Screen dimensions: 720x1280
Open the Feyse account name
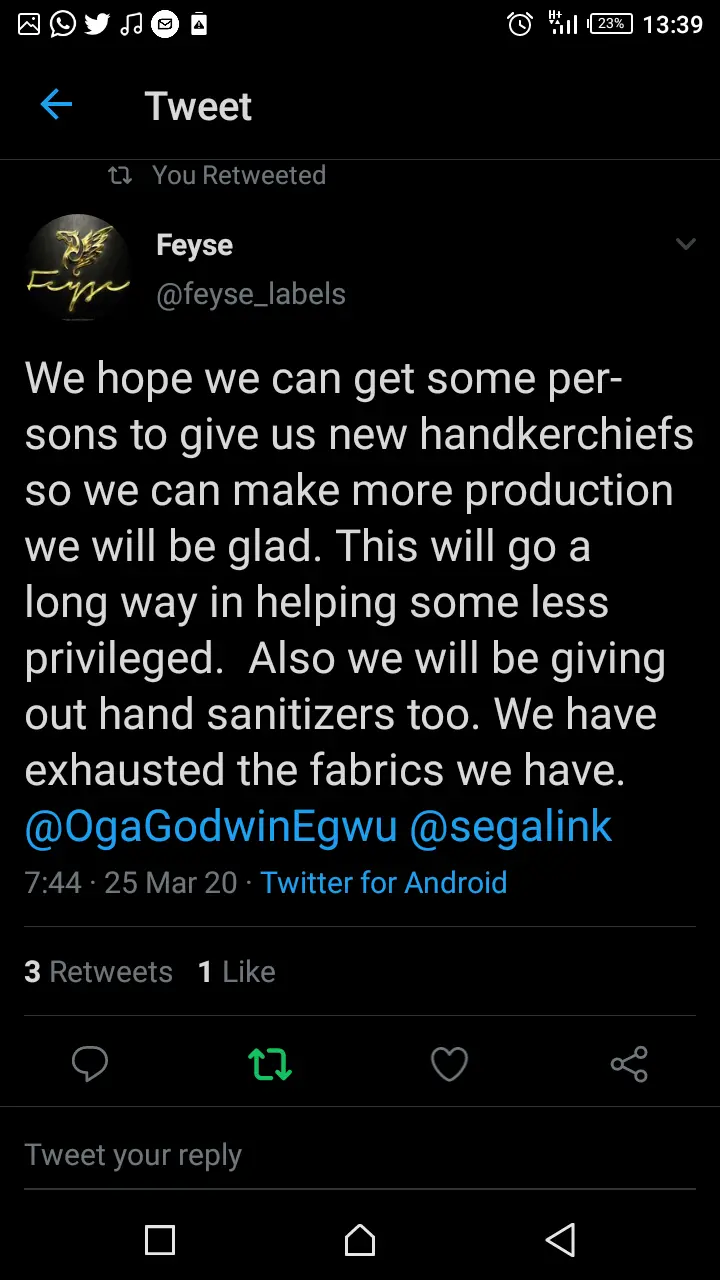(x=195, y=245)
